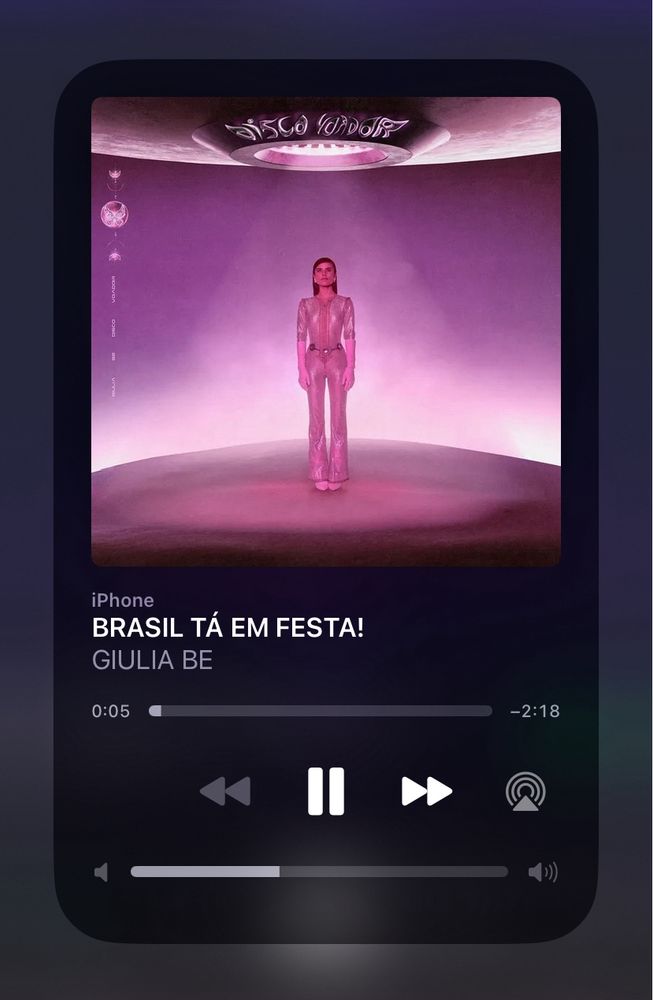Tap the playback progress bar to seek
653x1000 pixels.
point(320,711)
